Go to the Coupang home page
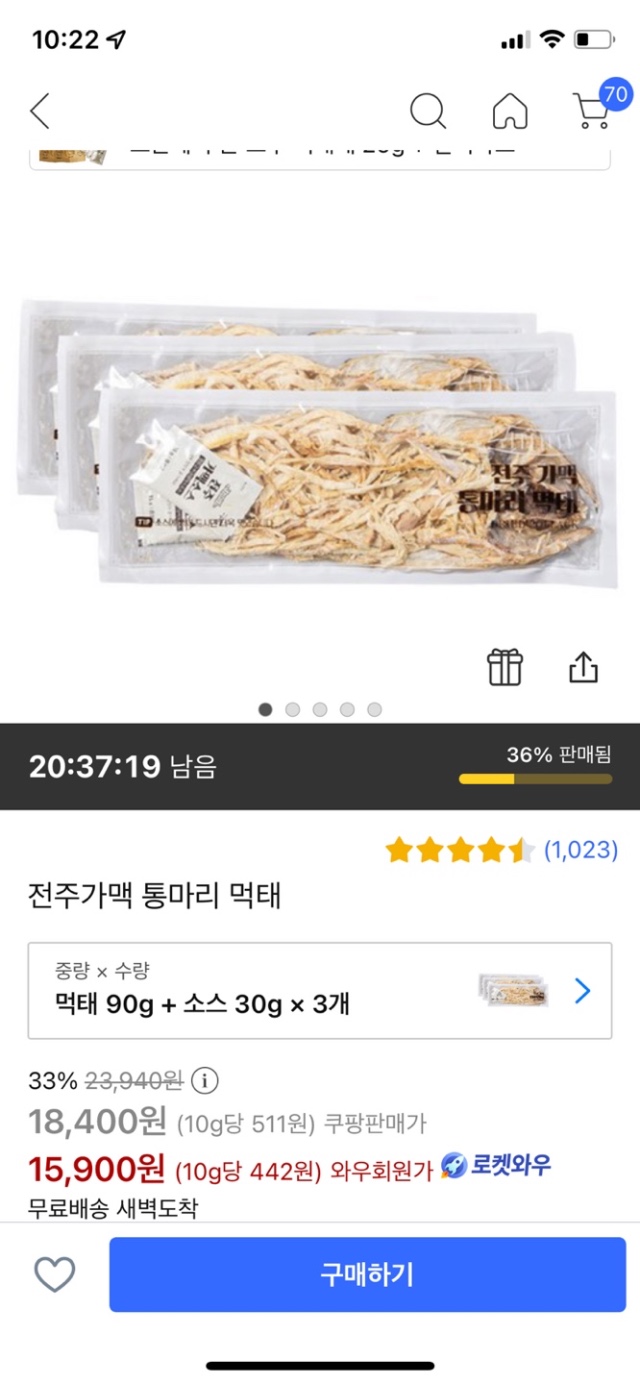The image size is (640, 1384). 510,111
